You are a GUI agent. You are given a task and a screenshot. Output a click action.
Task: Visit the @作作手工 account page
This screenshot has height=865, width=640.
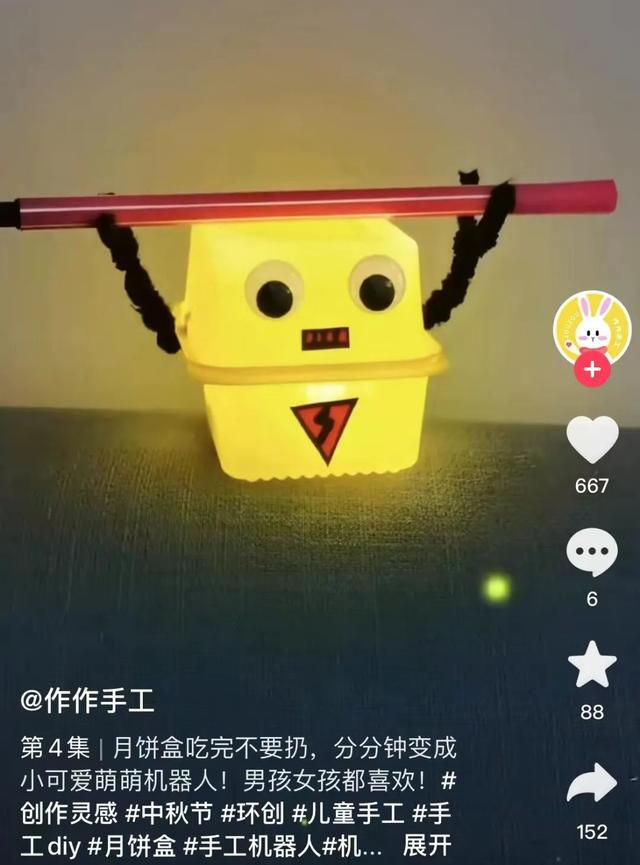pyautogui.click(x=88, y=700)
